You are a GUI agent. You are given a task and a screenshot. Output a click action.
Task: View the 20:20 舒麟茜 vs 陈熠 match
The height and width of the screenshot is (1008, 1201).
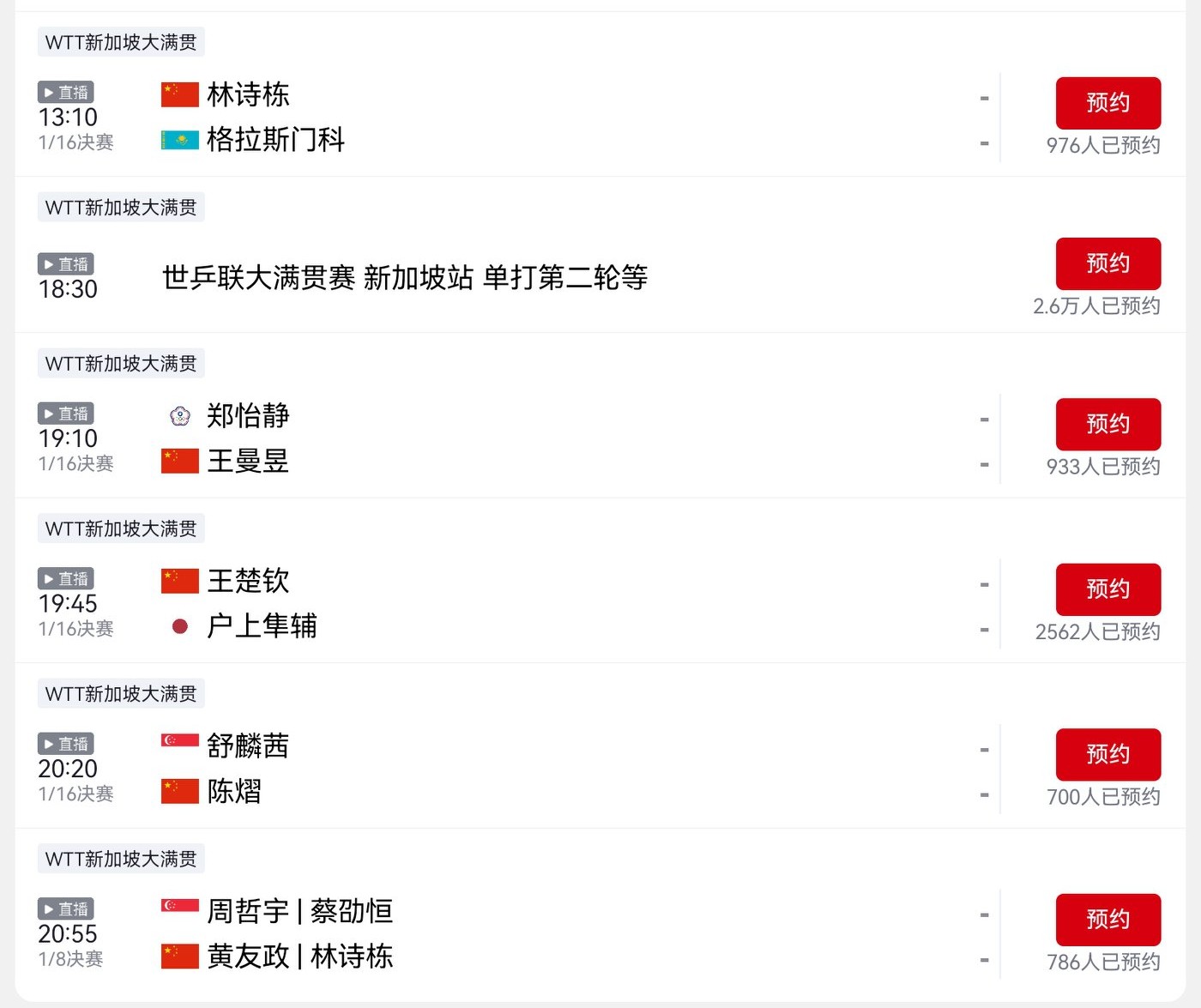pyautogui.click(x=515, y=769)
